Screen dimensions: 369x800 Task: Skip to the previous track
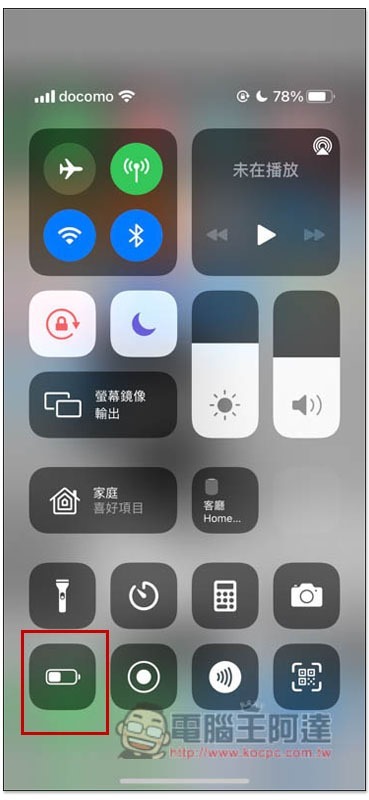[216, 235]
